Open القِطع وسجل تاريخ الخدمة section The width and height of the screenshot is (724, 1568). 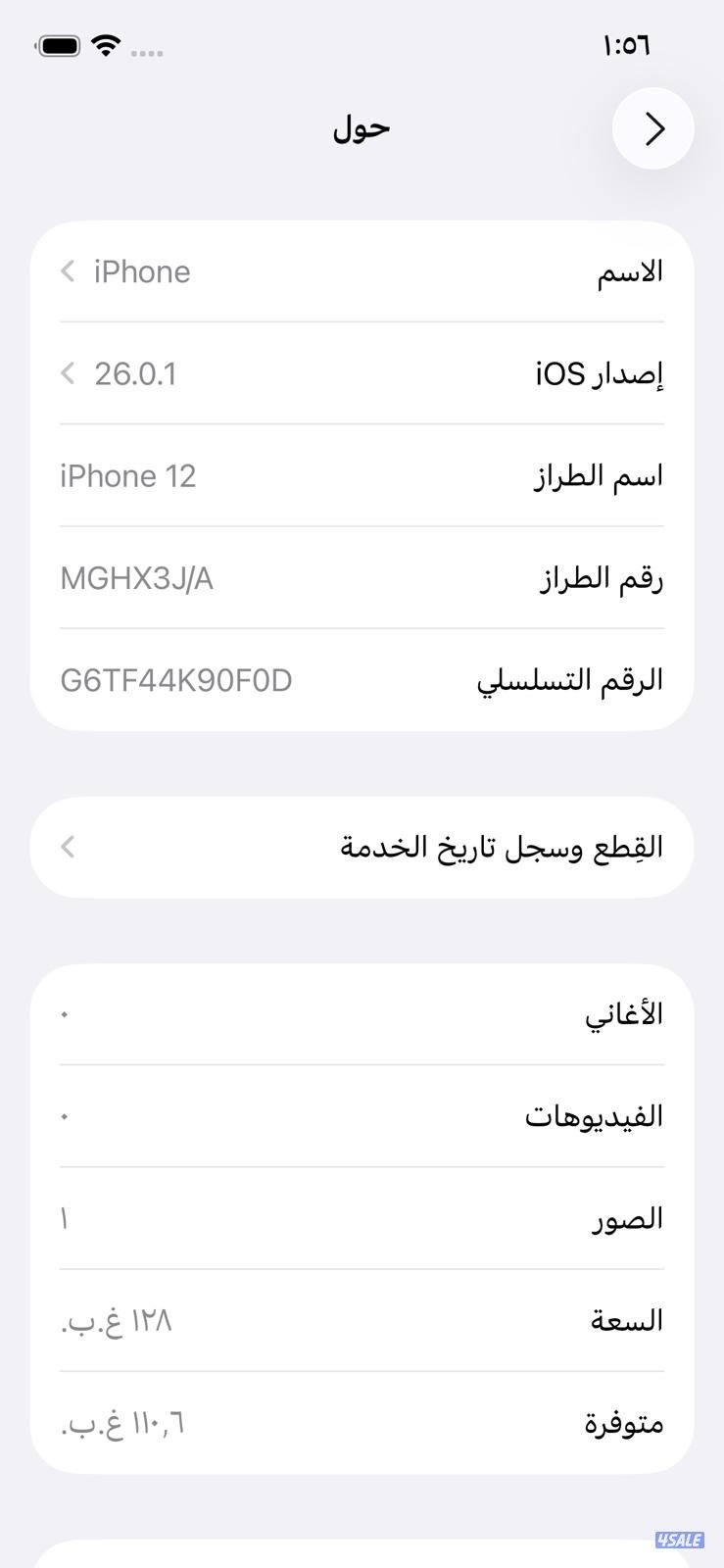click(x=362, y=847)
